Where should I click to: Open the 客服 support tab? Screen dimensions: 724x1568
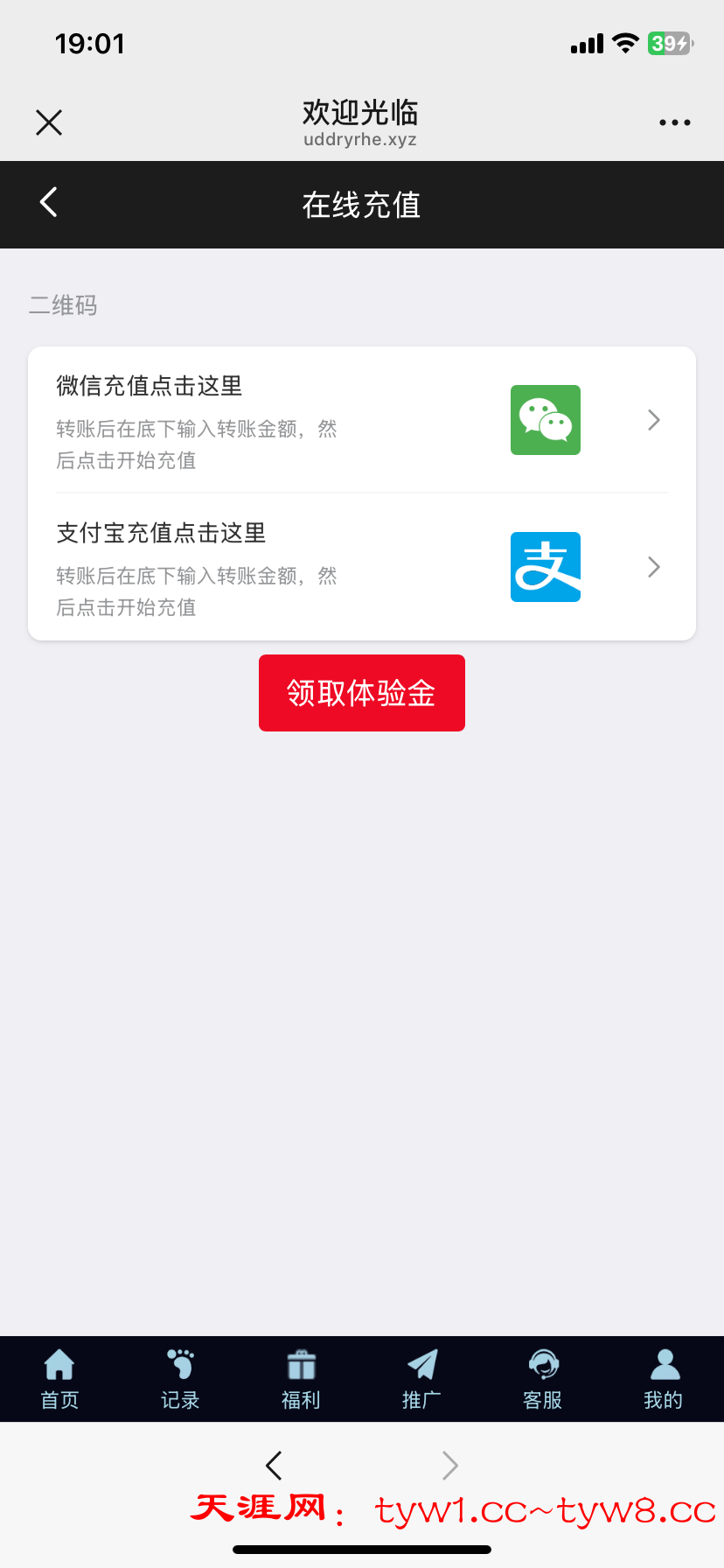click(x=542, y=1379)
